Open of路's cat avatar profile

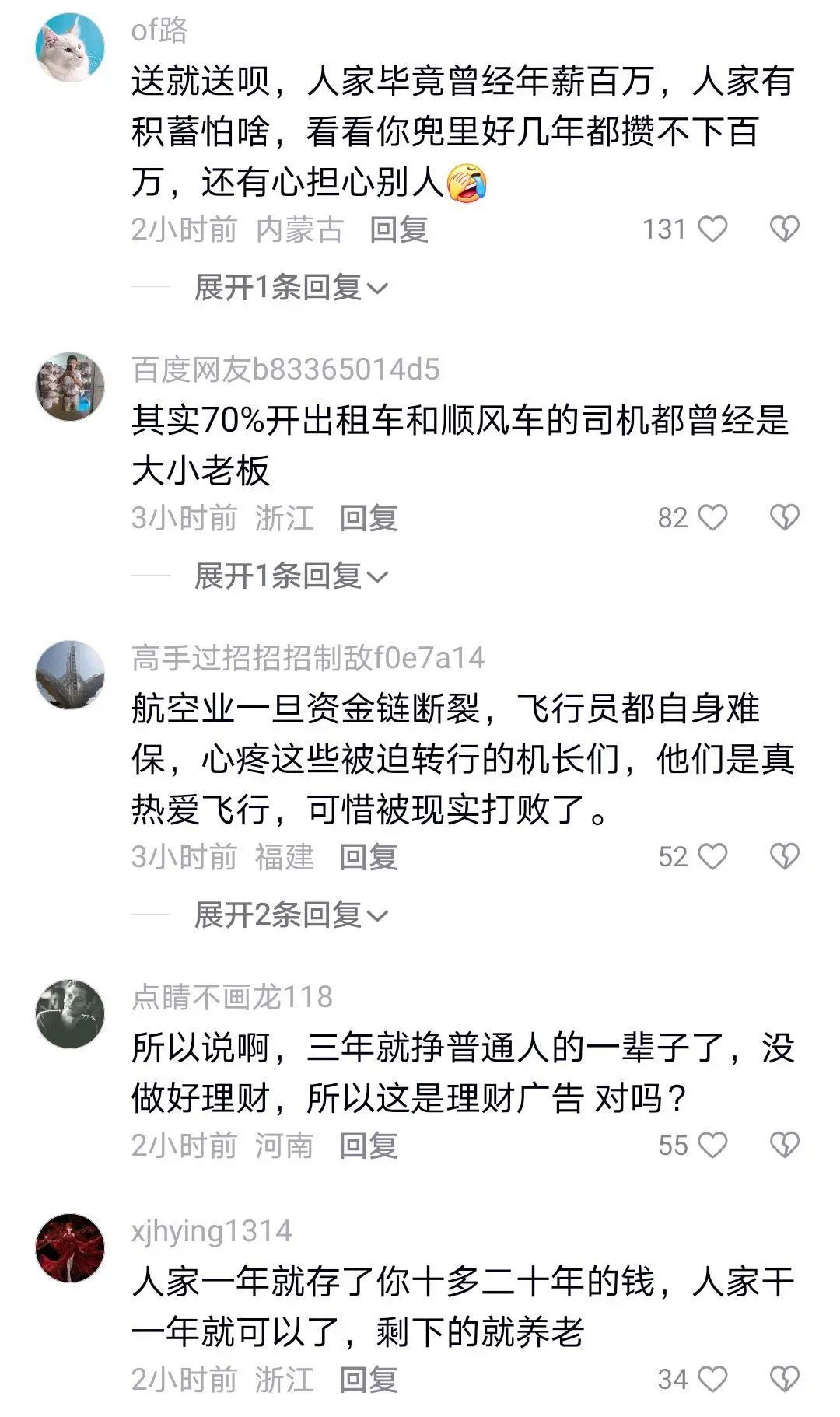[70, 47]
